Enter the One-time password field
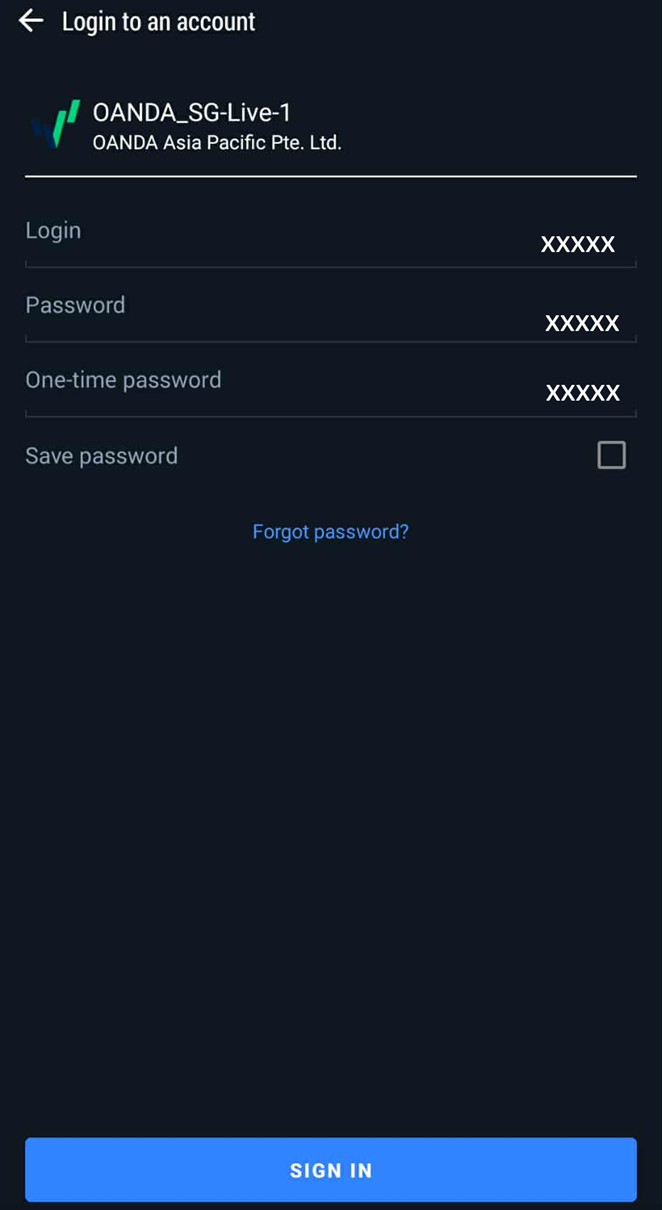The image size is (662, 1210). tap(330, 391)
